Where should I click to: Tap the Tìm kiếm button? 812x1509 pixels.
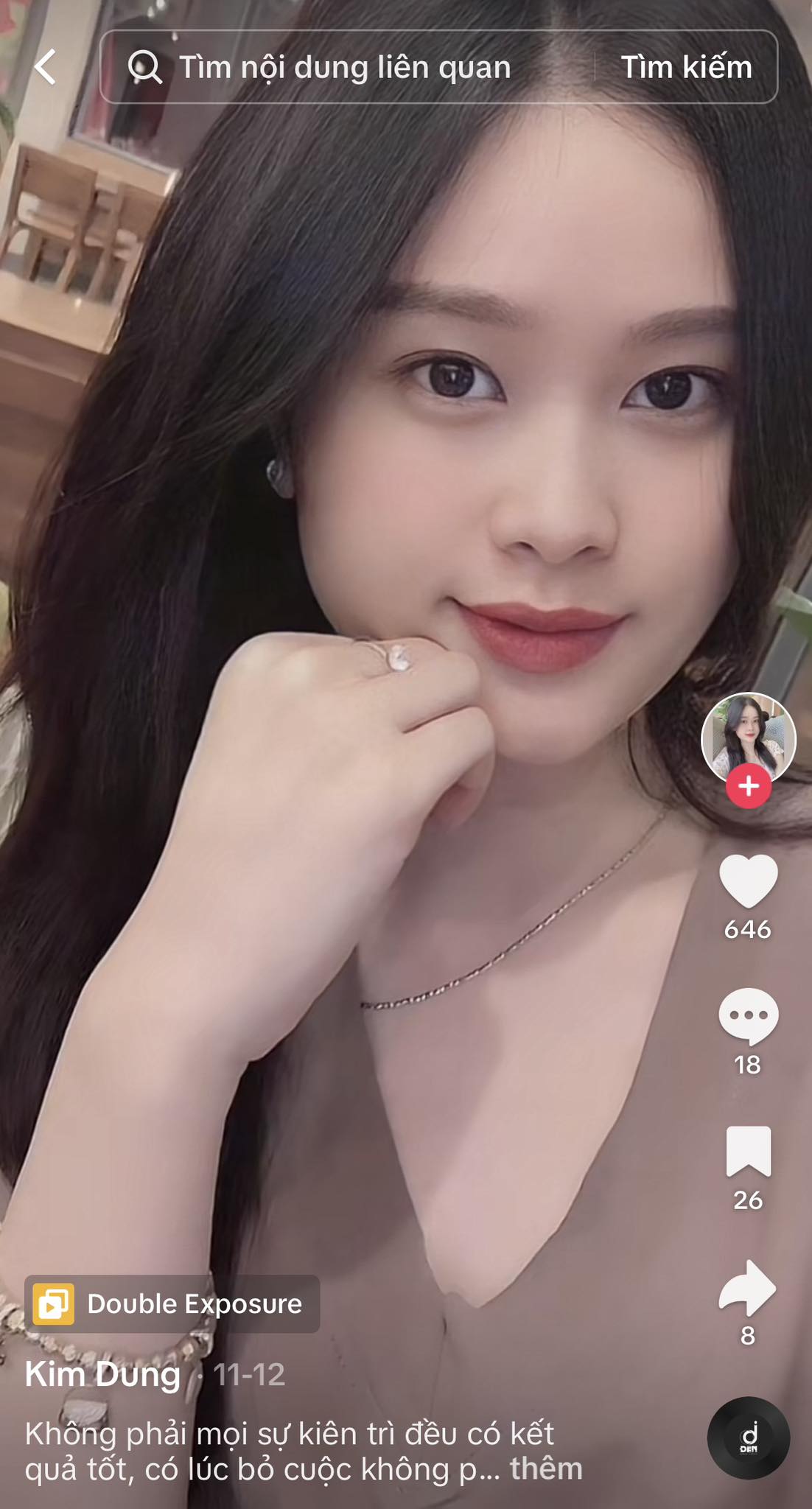click(686, 67)
